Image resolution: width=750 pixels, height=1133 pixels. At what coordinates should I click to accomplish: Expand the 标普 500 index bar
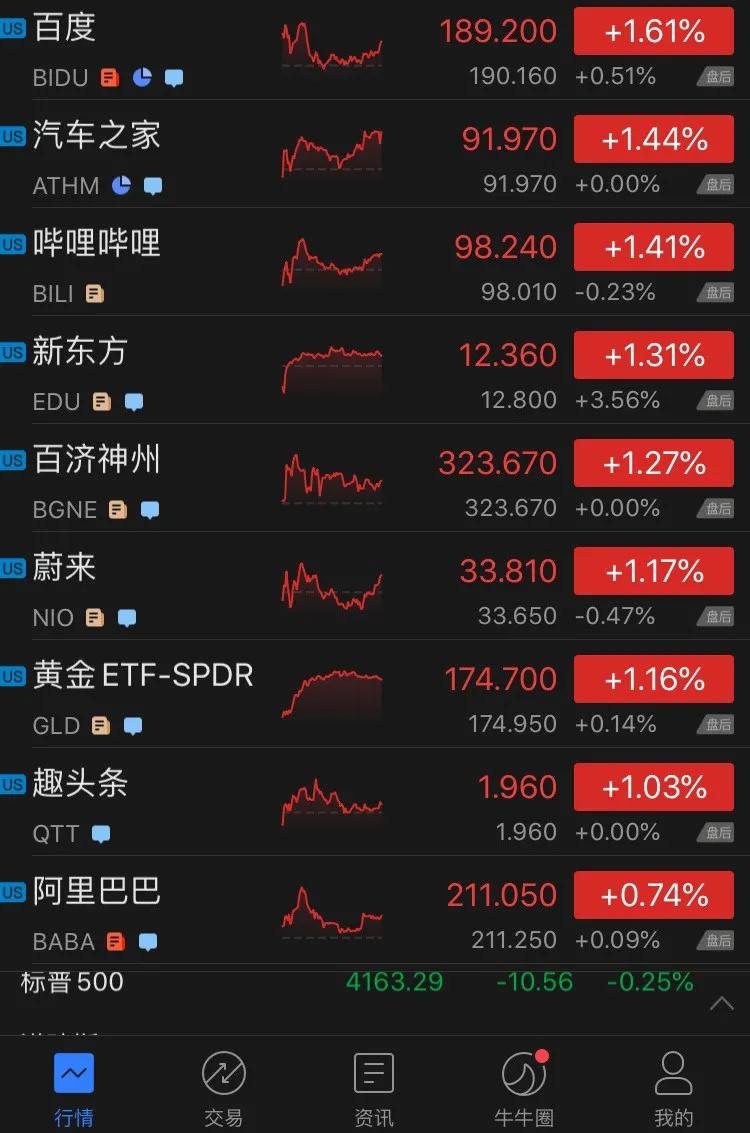(x=721, y=1003)
